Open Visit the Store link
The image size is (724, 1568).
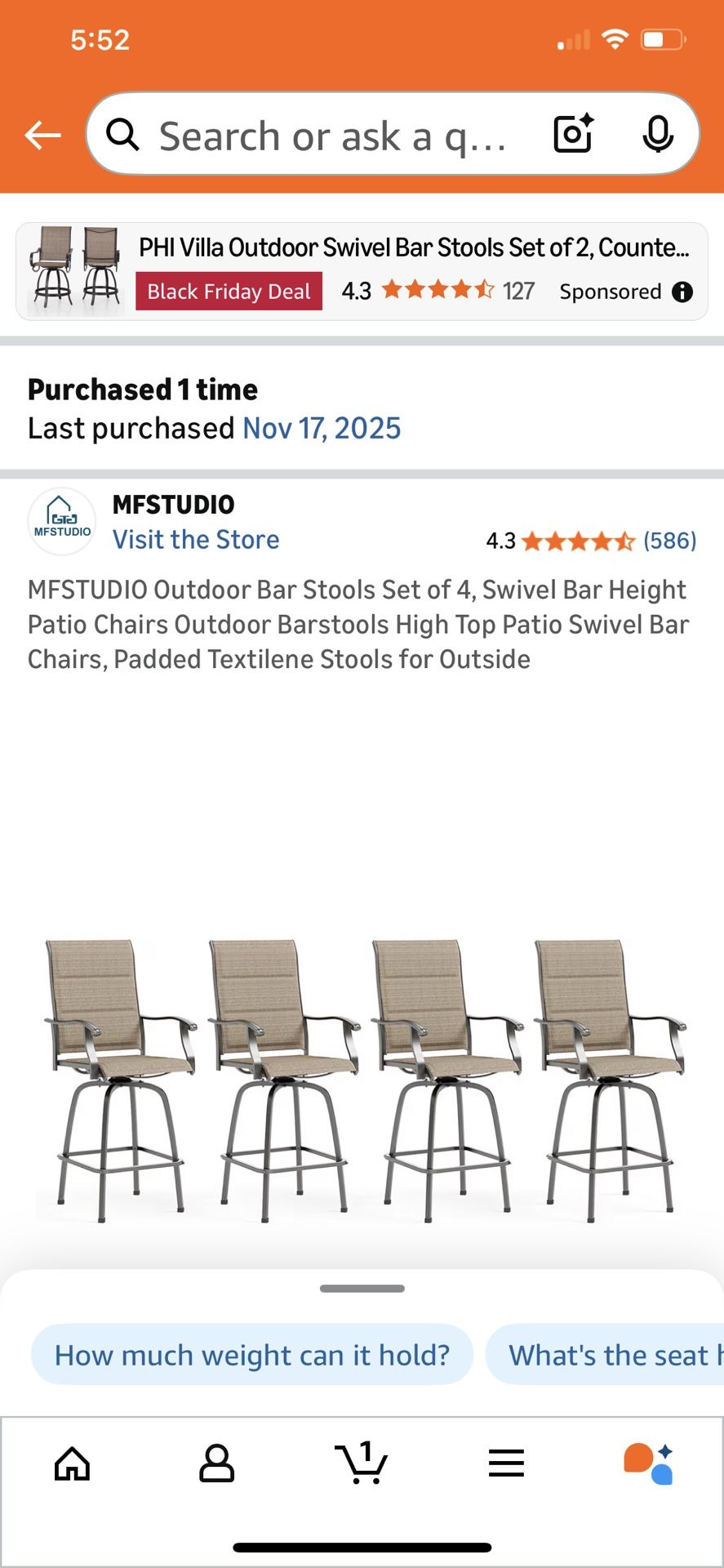click(197, 539)
